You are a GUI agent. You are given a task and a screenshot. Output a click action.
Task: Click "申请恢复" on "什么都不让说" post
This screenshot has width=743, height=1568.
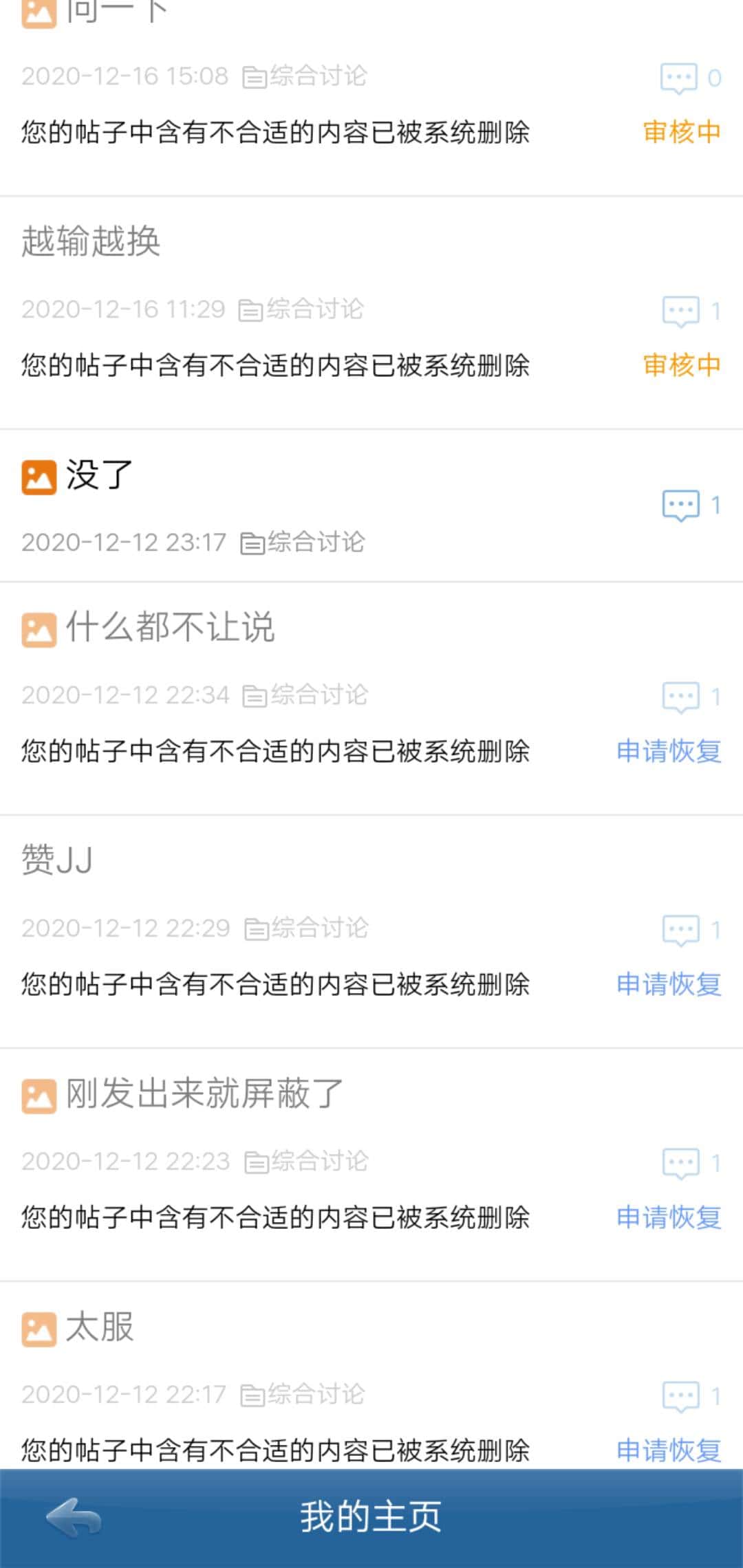point(668,752)
